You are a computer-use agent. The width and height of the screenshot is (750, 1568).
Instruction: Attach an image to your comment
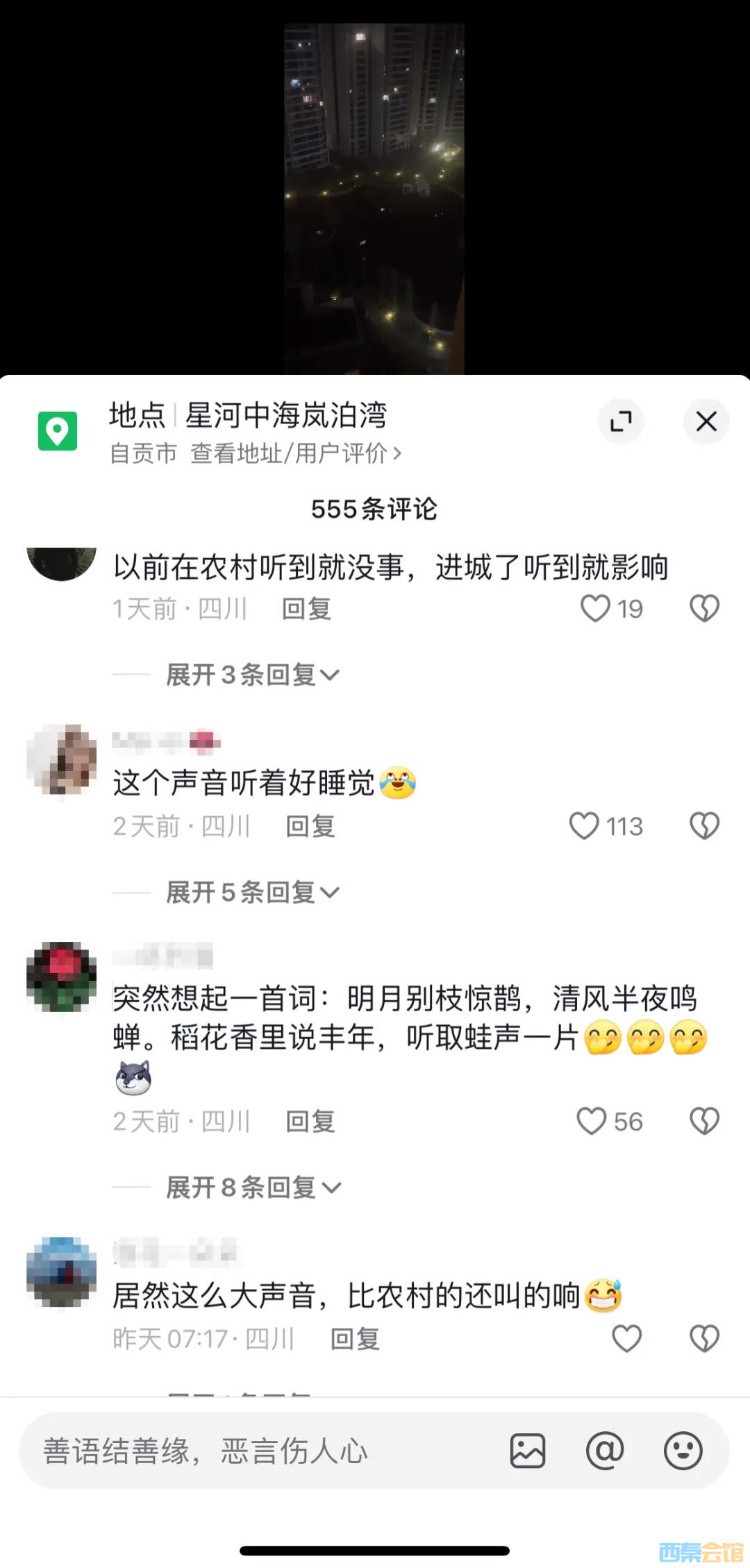(x=528, y=1451)
